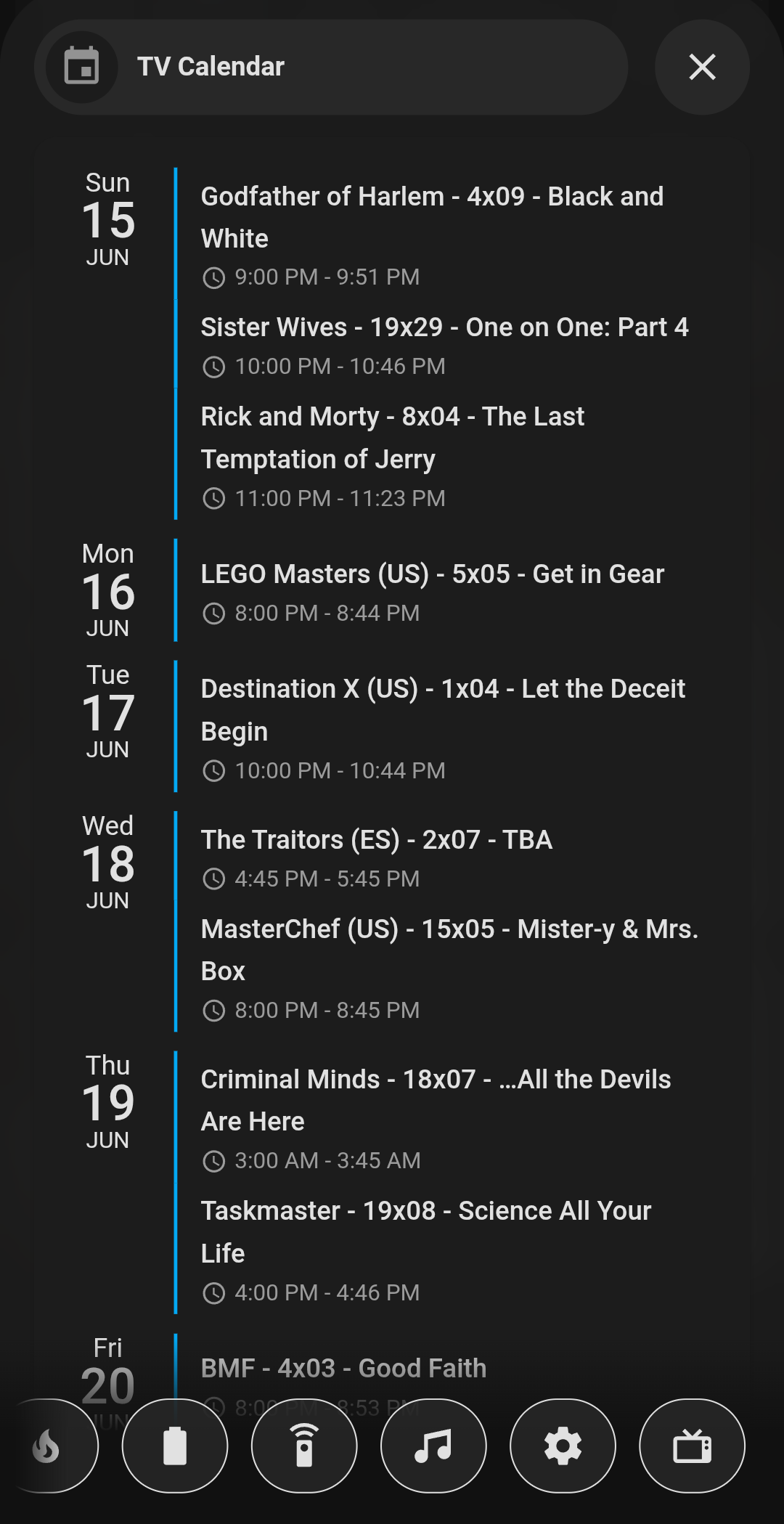Screen dimensions: 784x1524
Task: Select the Criminal Minds 18x07 entry
Action: [450, 1117]
